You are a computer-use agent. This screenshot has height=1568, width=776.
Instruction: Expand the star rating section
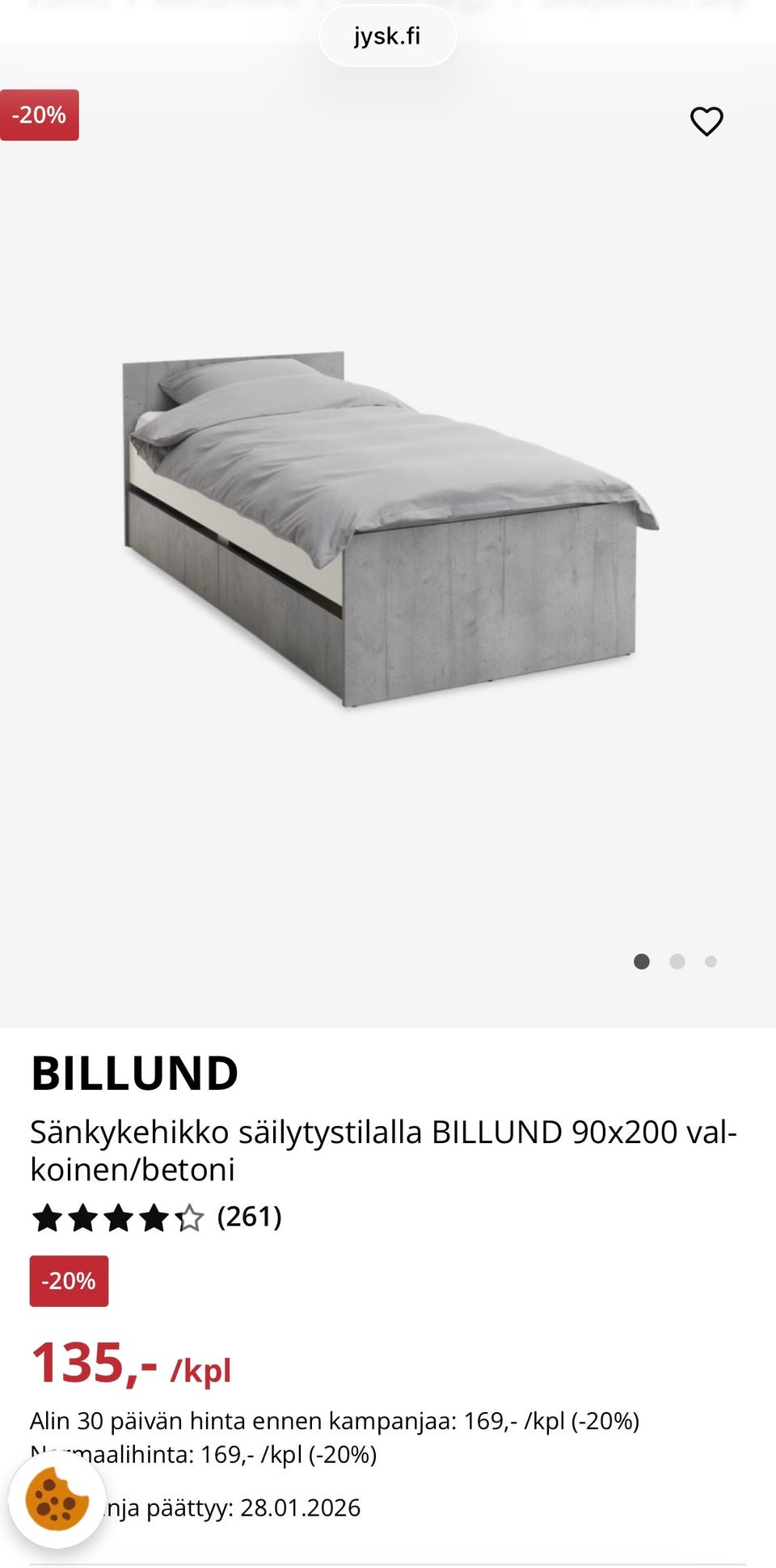click(119, 1218)
